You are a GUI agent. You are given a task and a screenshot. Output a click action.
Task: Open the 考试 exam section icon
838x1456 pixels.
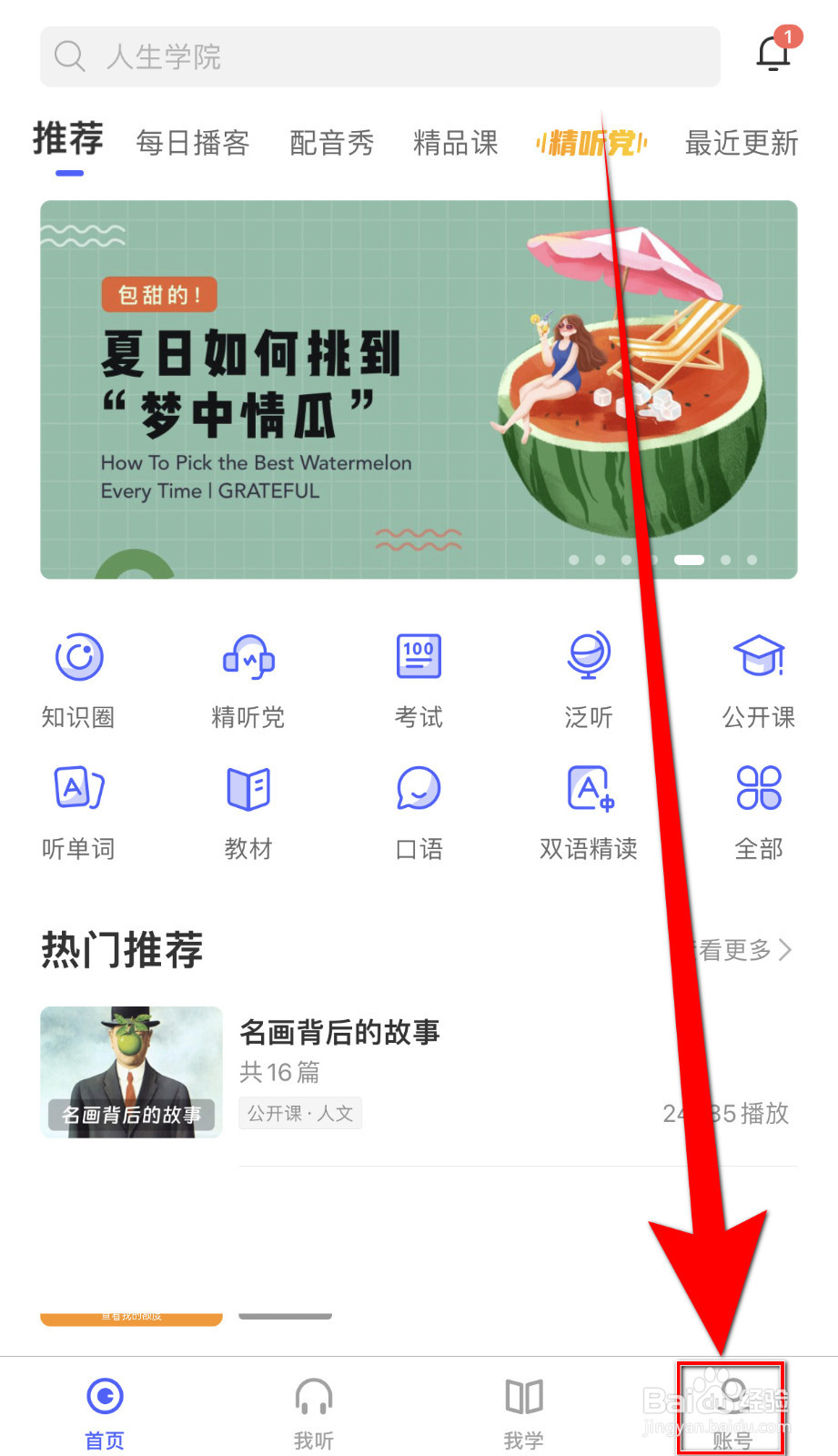coord(418,657)
